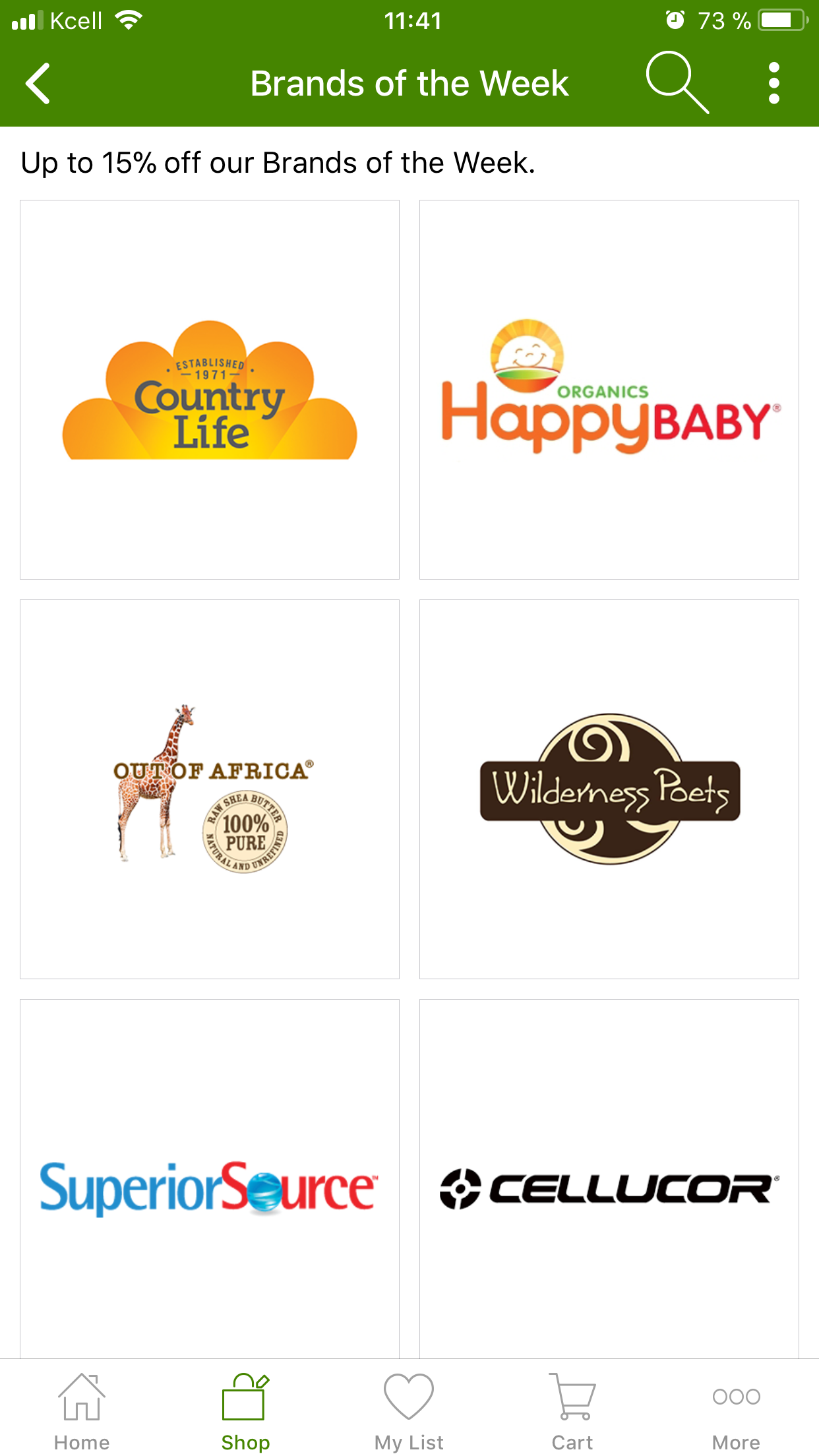The width and height of the screenshot is (819, 1456).
Task: Open the Country Life brand tile
Action: tap(210, 390)
